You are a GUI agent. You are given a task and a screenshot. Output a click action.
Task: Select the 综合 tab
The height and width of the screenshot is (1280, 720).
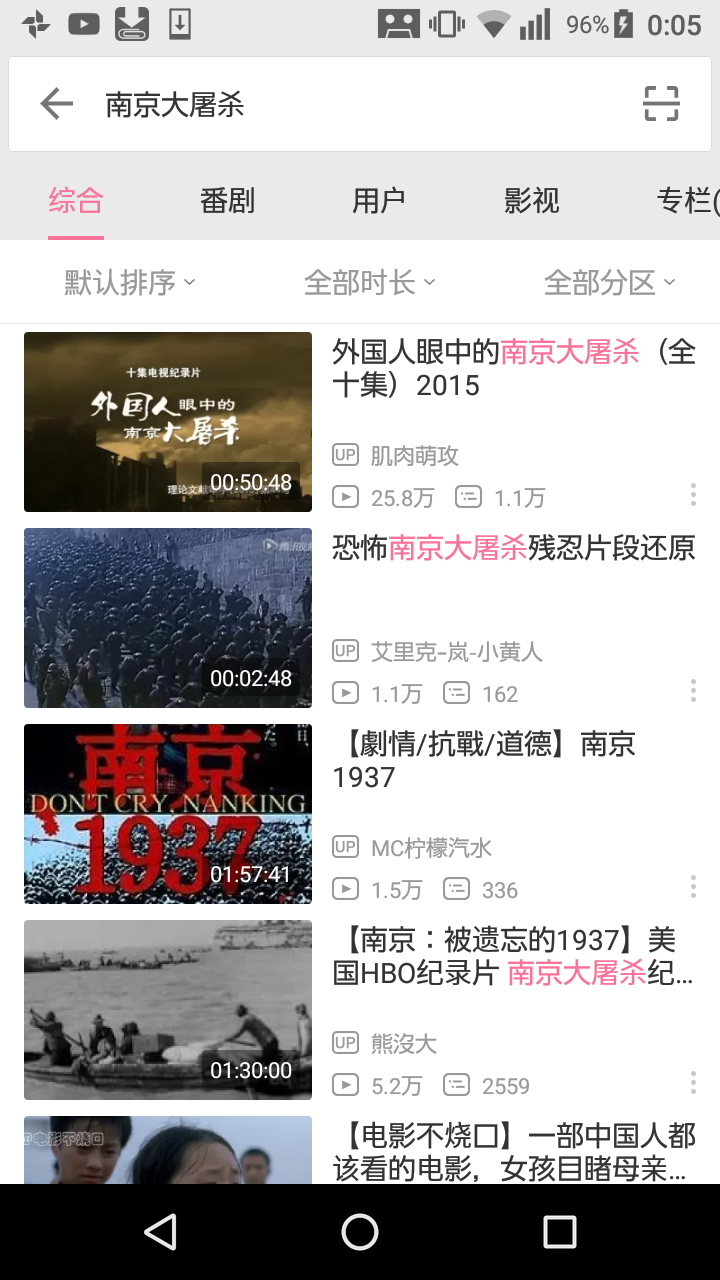(76, 201)
